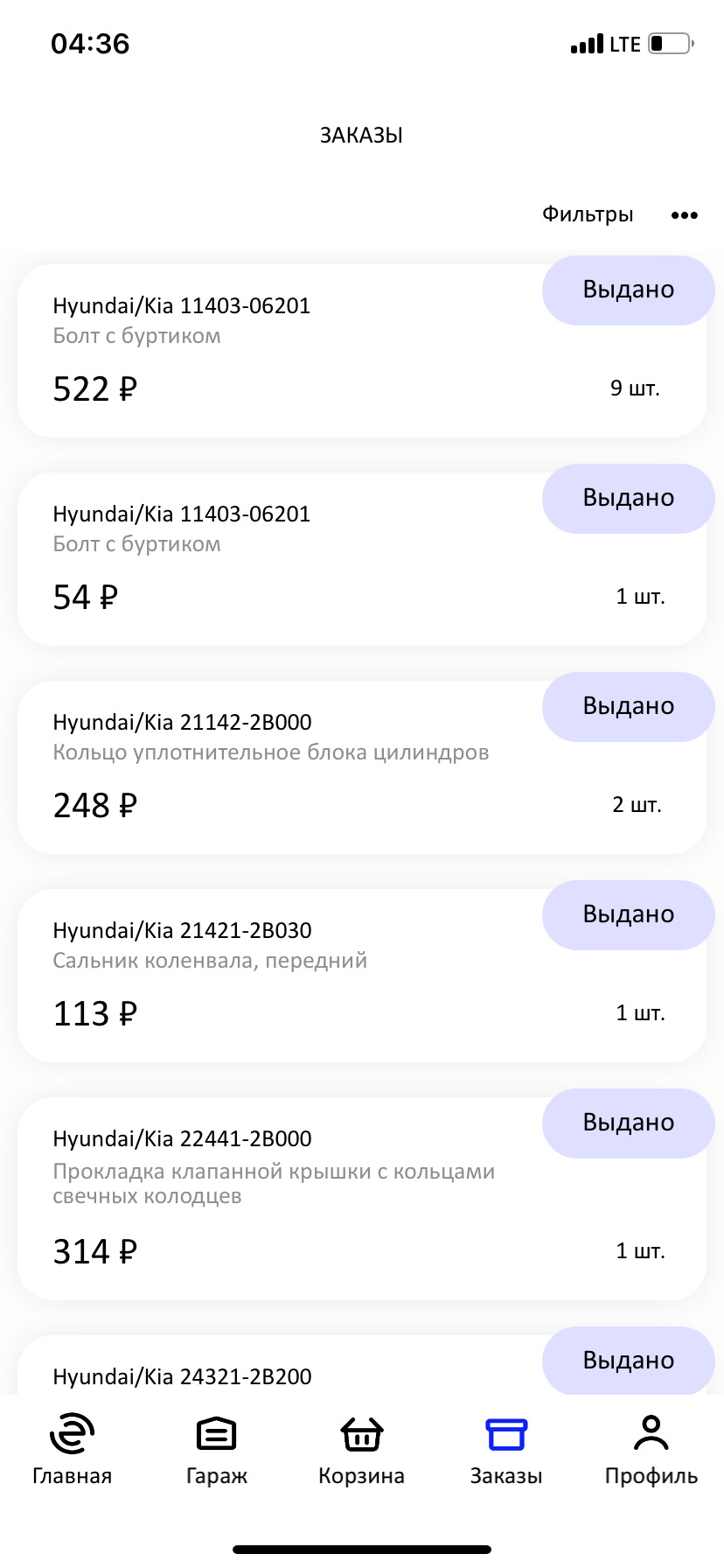This screenshot has width=724, height=1568.
Task: Tap the Выдано badge on the 522 ₽ order
Action: (x=628, y=290)
